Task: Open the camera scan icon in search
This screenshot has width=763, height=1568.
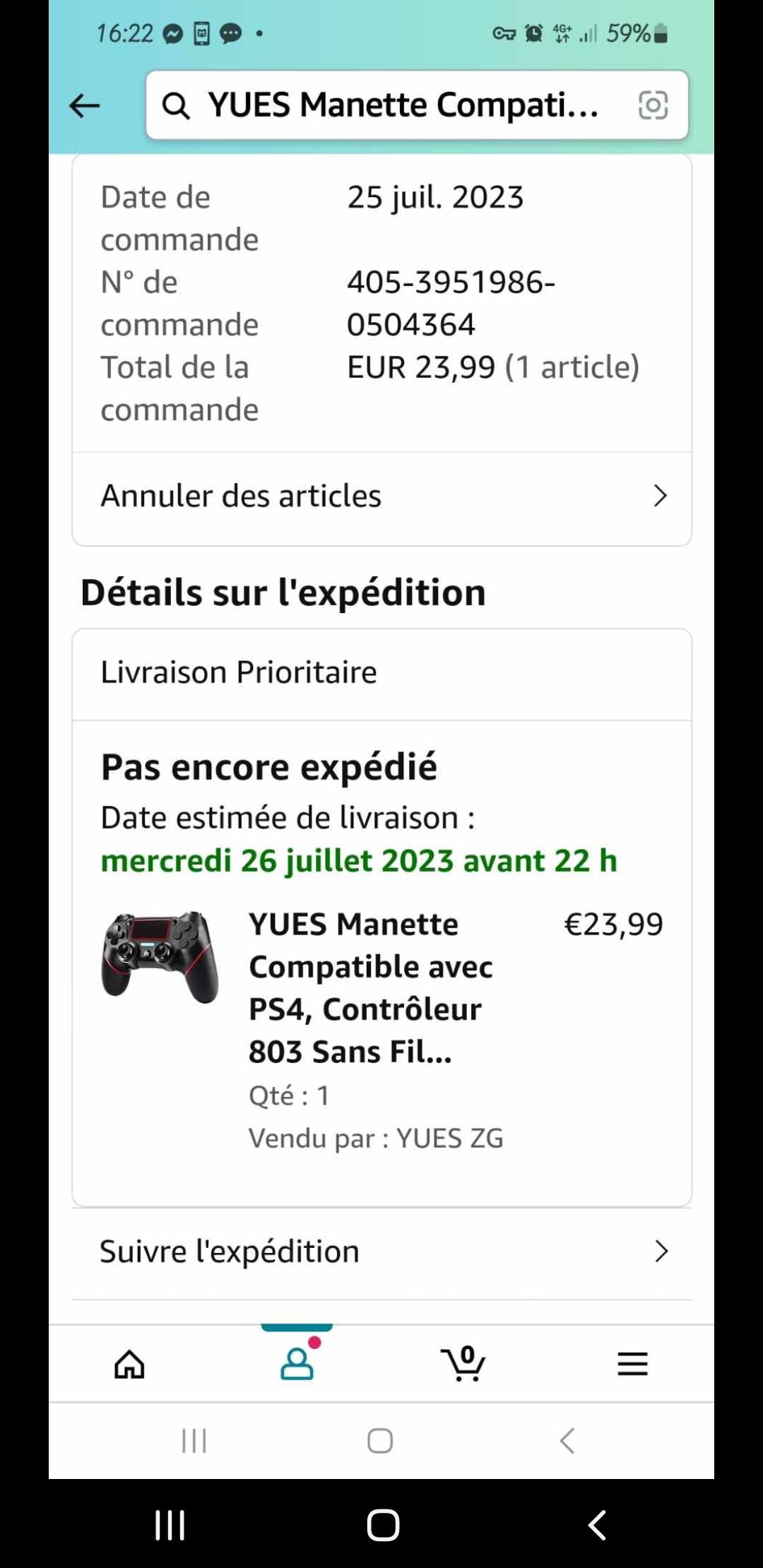Action: (x=653, y=106)
